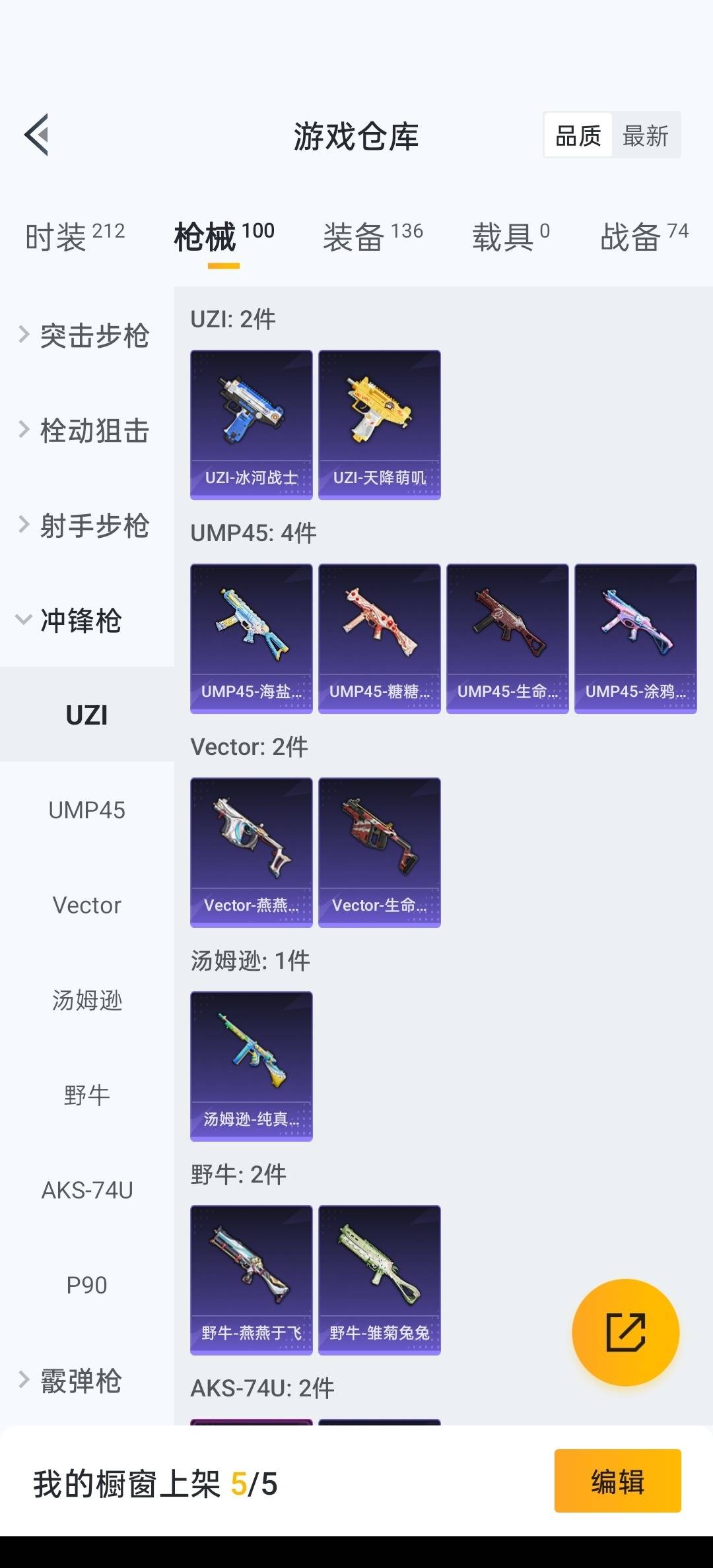Image resolution: width=713 pixels, height=1568 pixels.
Task: Open the 野牛-雏菊兔兔 skin
Action: [x=379, y=1279]
